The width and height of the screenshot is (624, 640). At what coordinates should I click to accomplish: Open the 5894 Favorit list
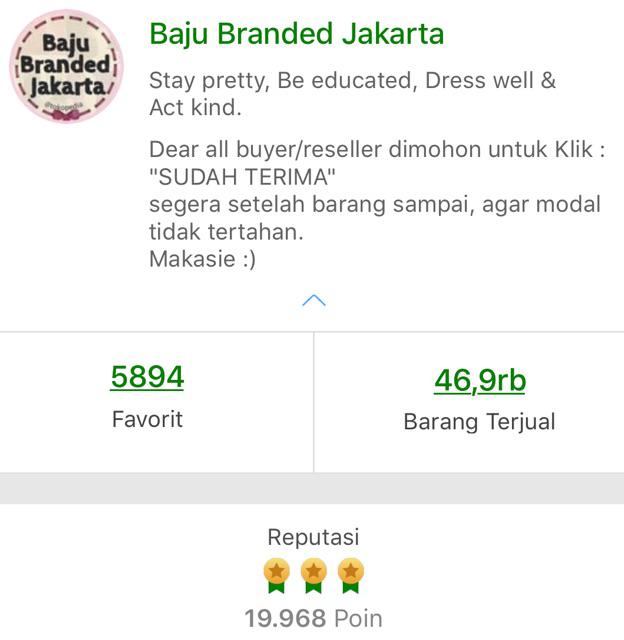(x=147, y=378)
